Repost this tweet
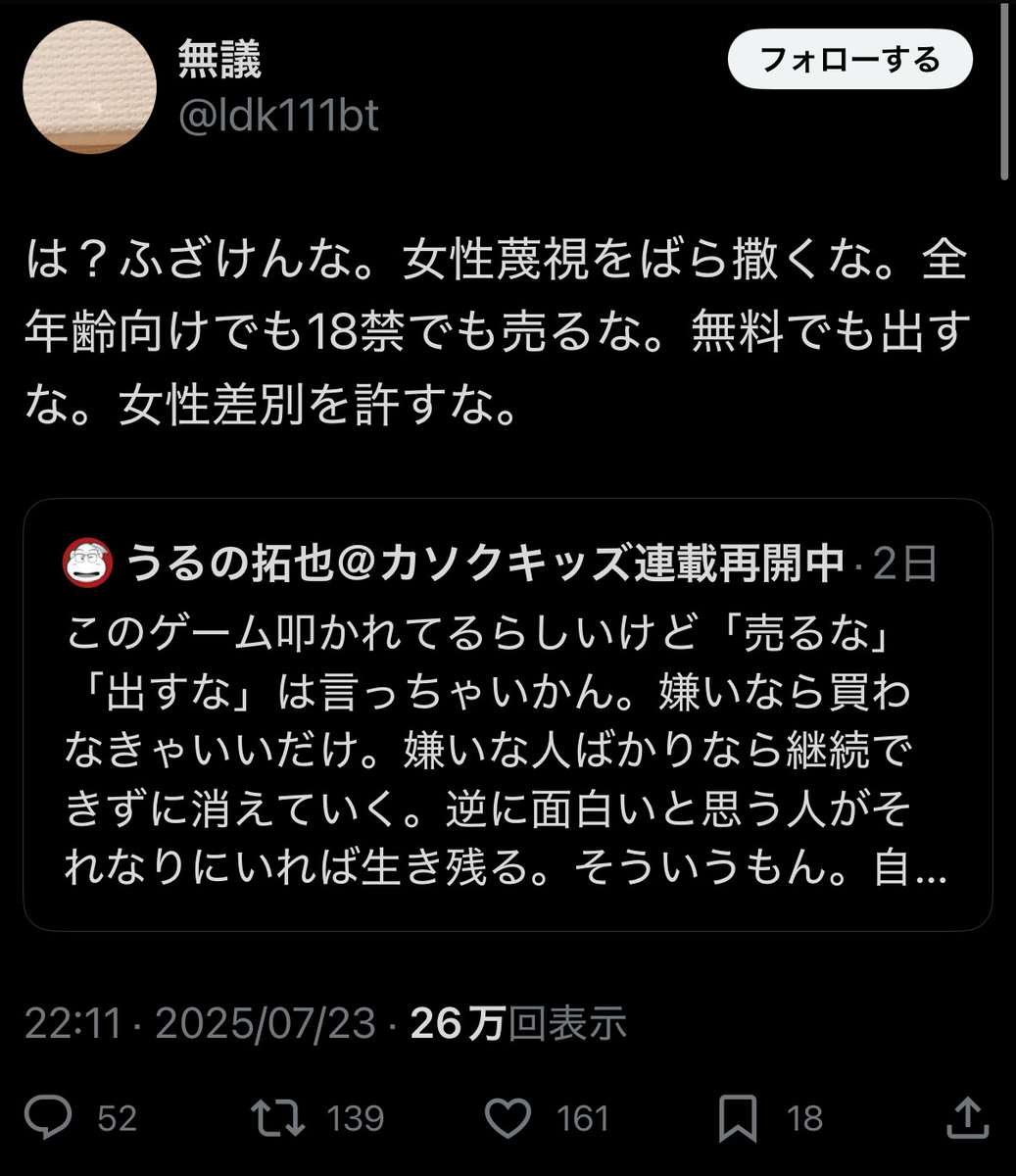Screen dimensions: 1016x1176 278,1118
